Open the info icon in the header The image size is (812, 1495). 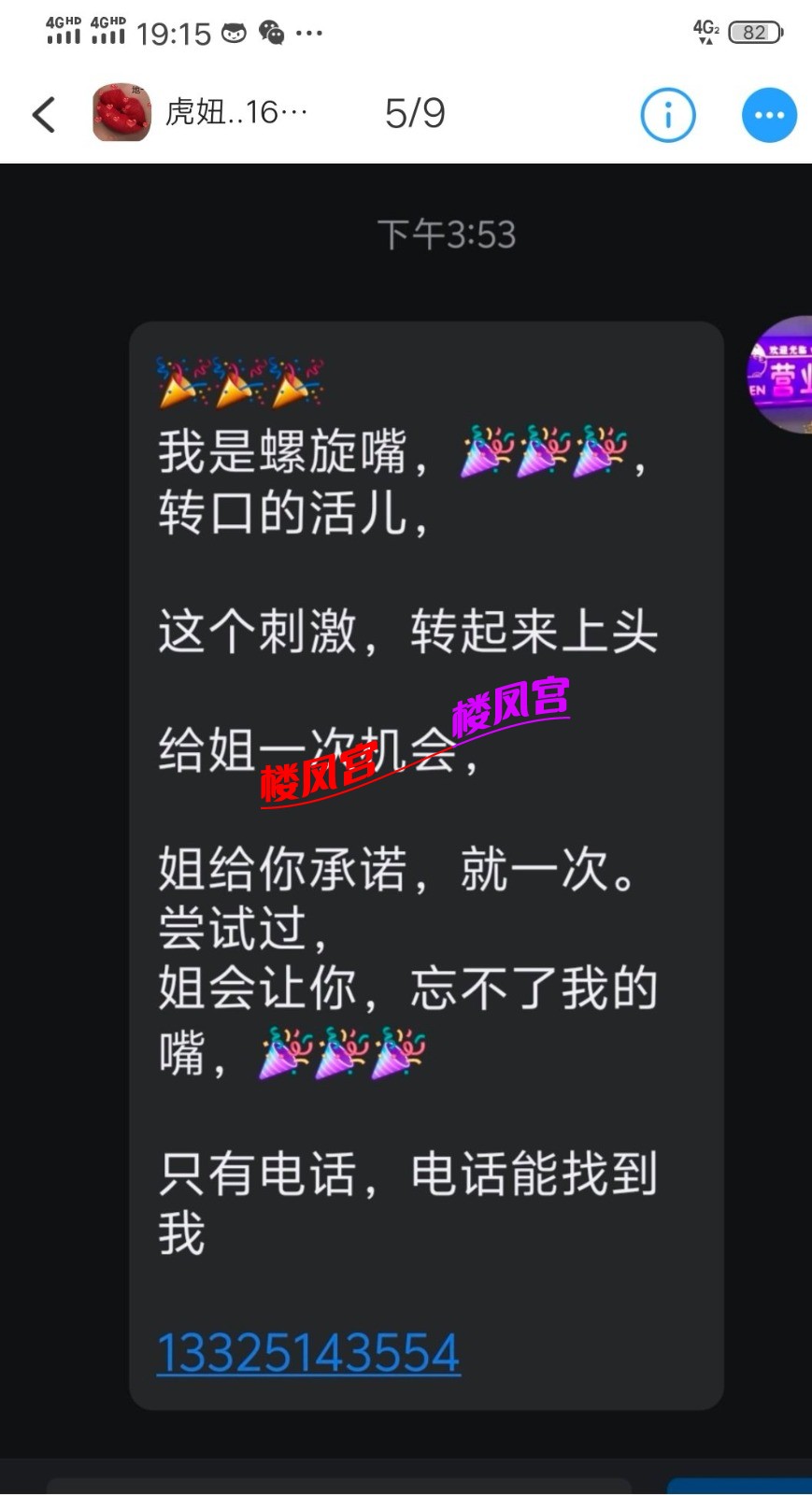pyautogui.click(x=667, y=115)
